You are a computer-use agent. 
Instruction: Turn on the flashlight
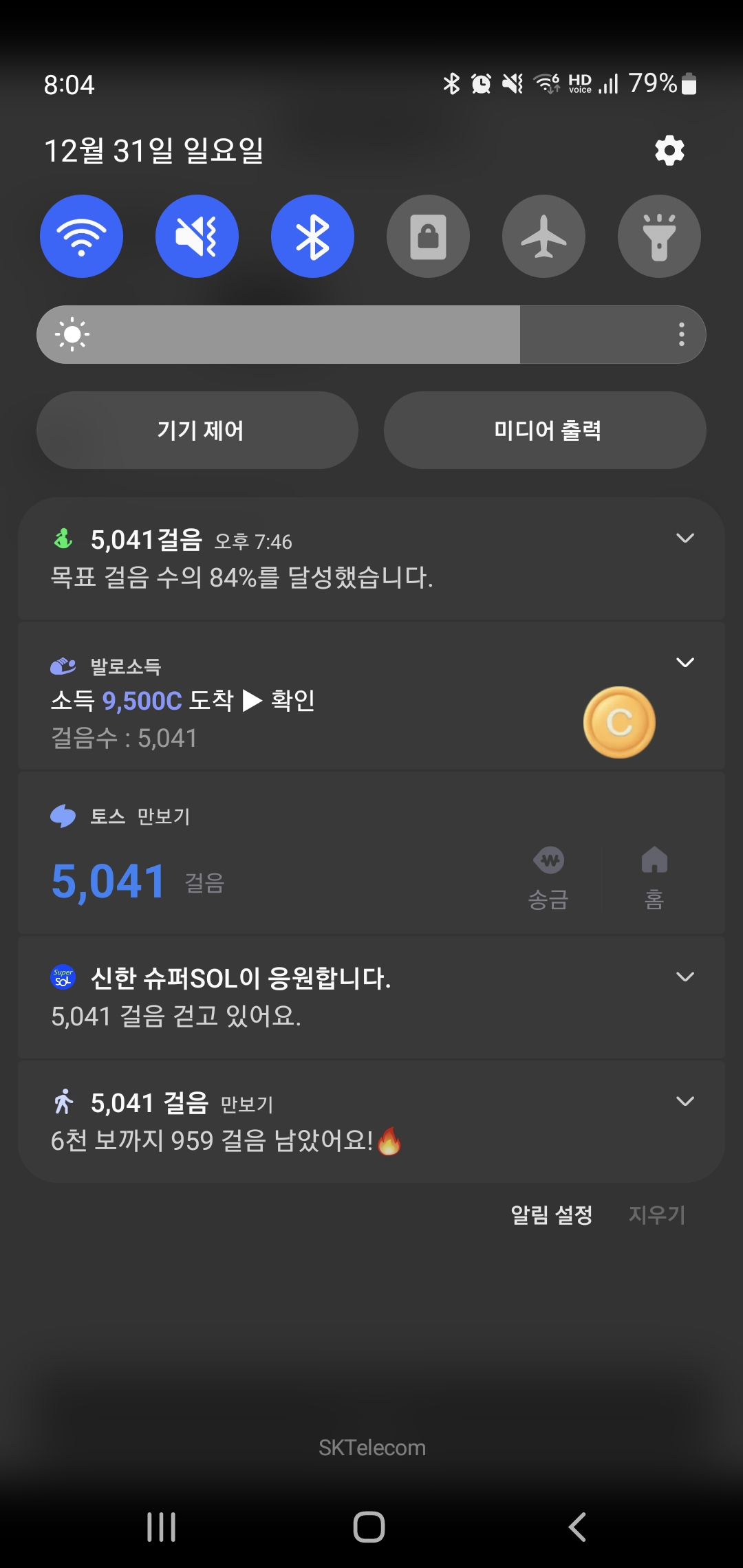point(659,237)
